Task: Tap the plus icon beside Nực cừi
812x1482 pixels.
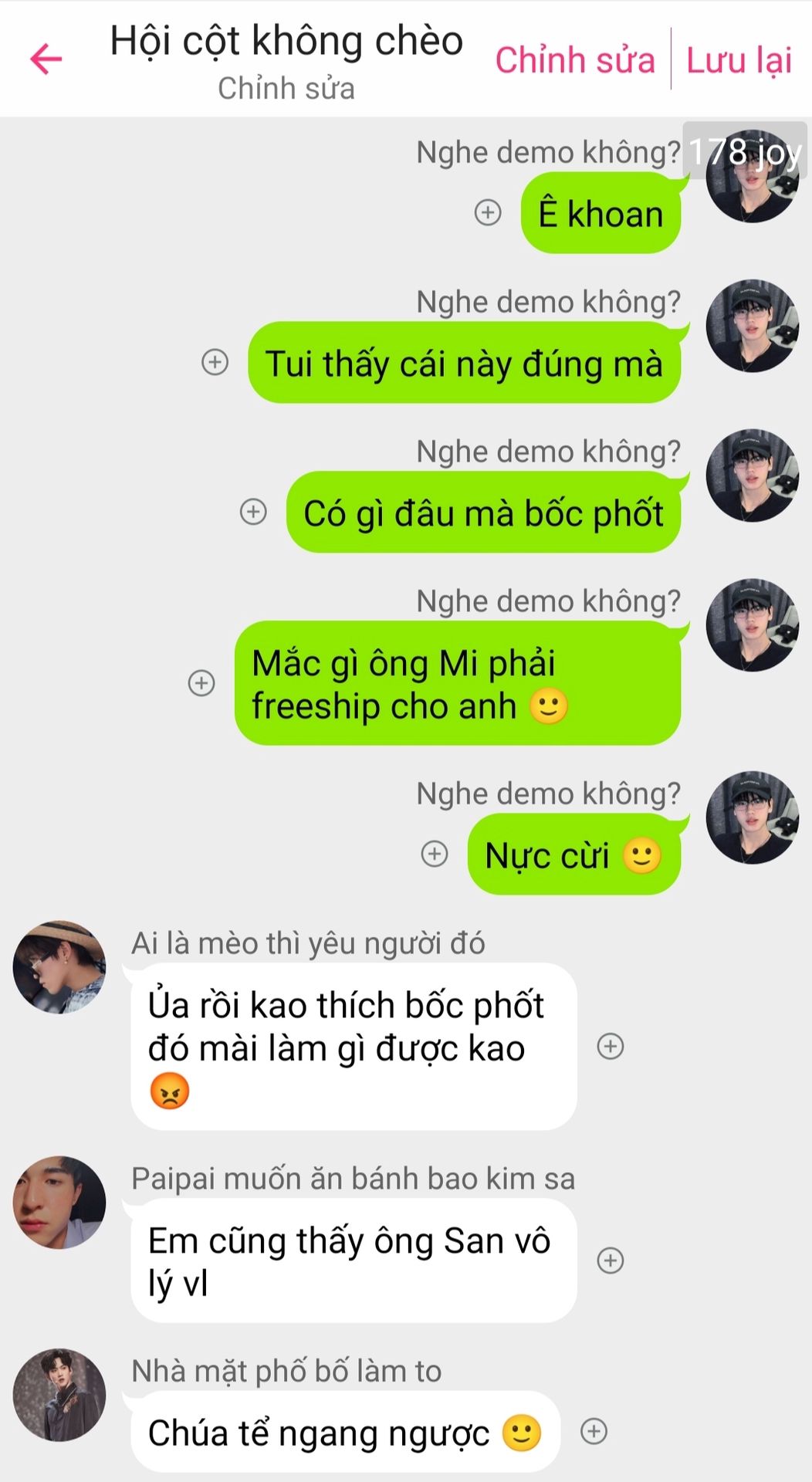Action: pyautogui.click(x=435, y=854)
